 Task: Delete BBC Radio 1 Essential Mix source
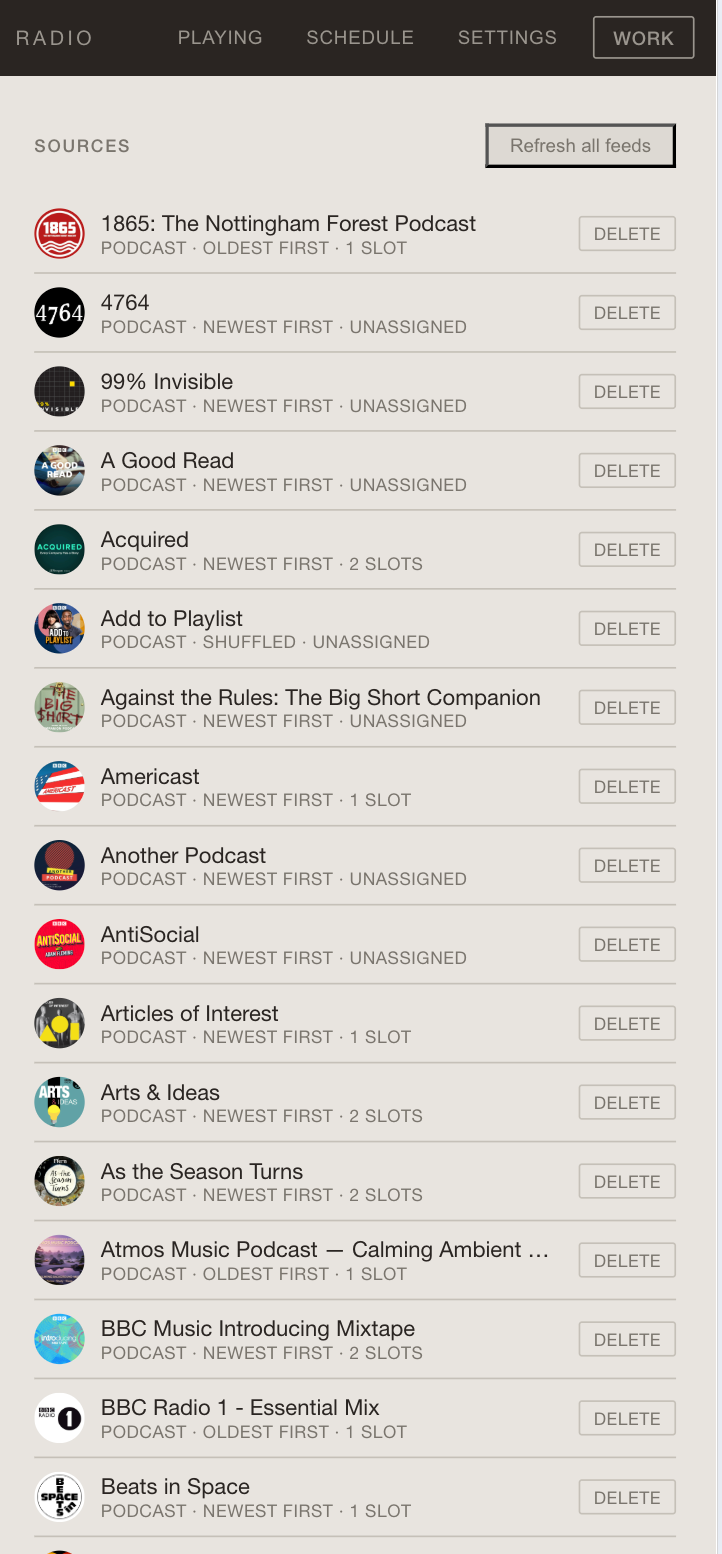627,1419
